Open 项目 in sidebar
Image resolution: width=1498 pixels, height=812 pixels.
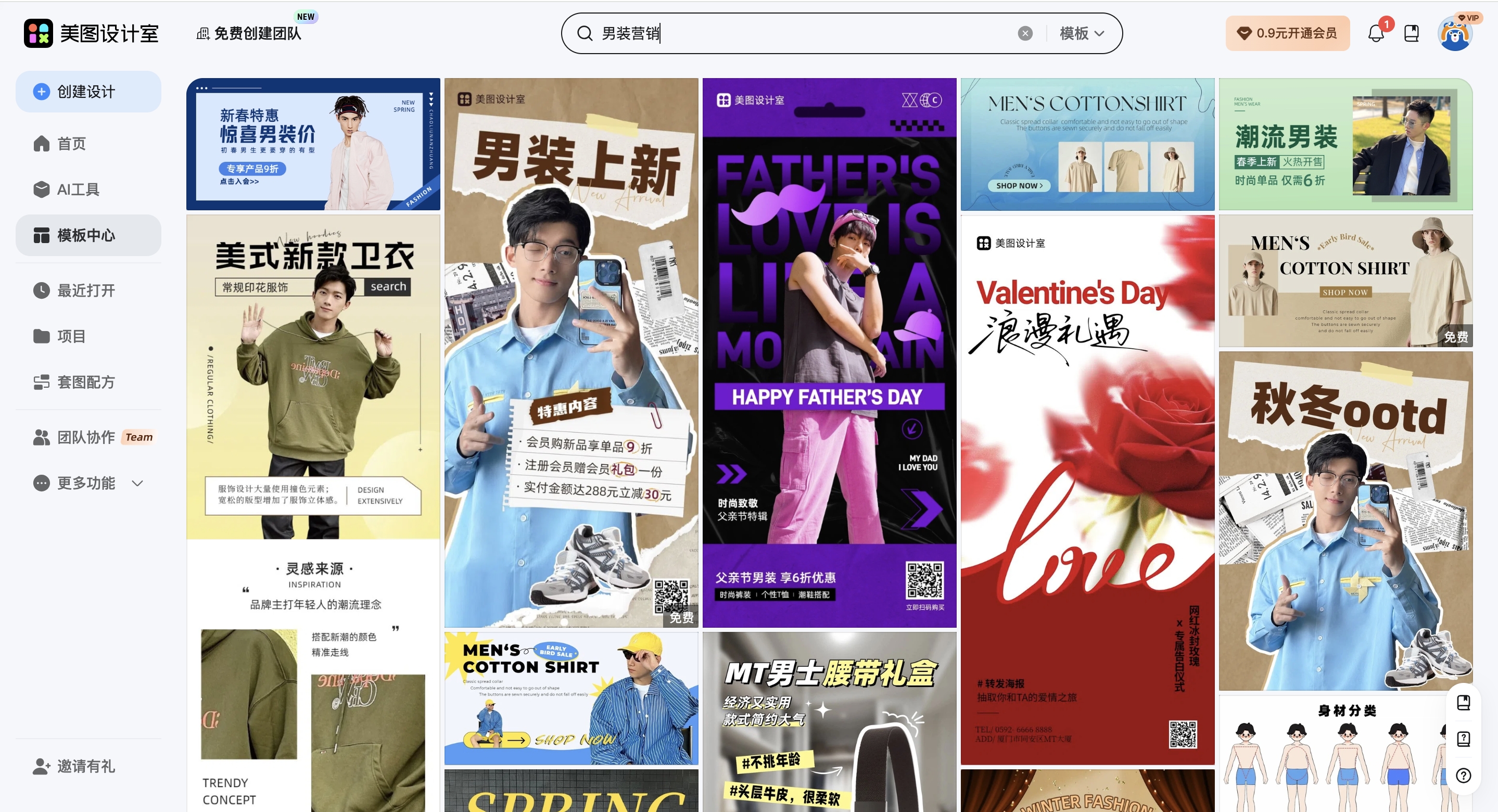coord(71,336)
